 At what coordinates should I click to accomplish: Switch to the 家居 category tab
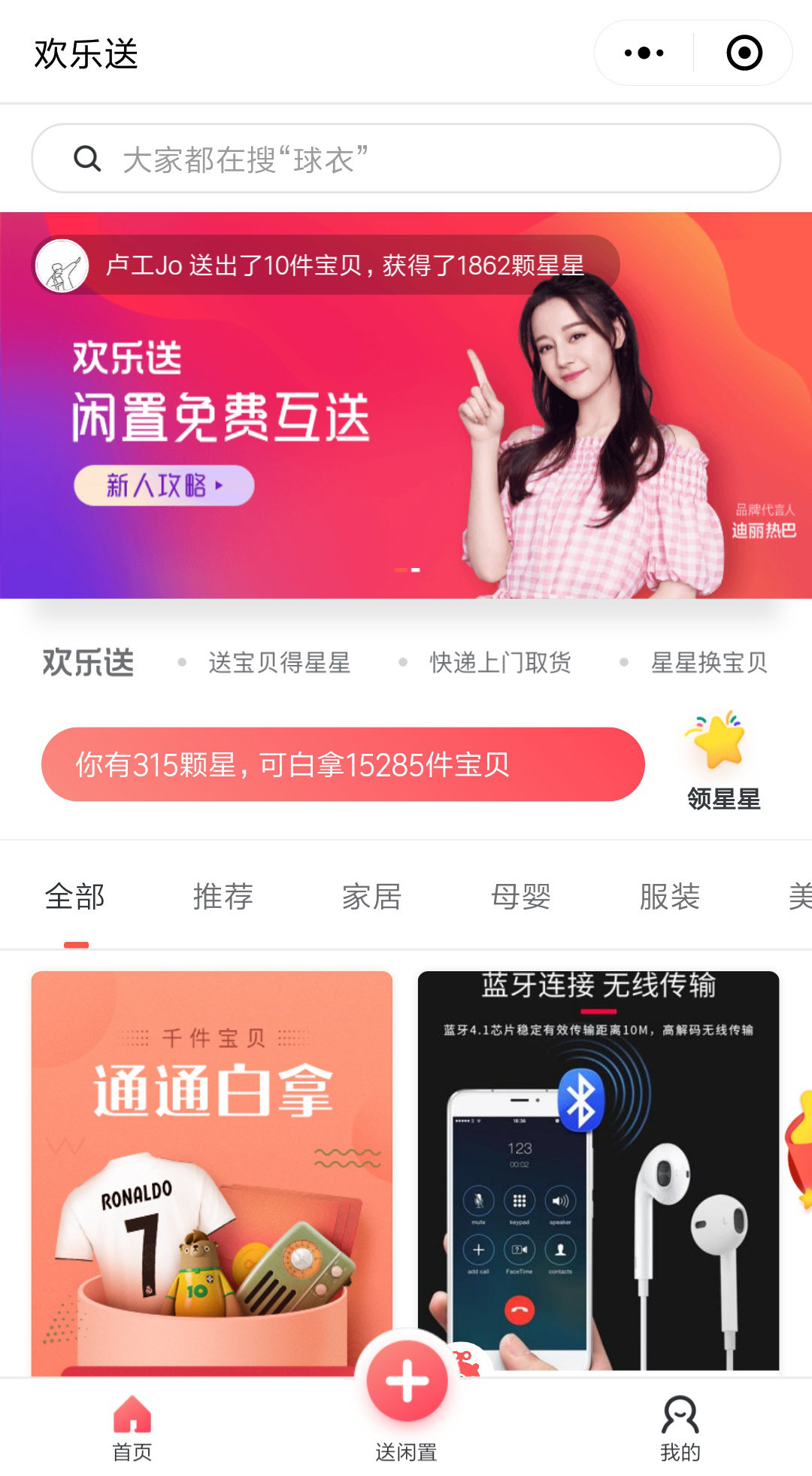(x=372, y=897)
